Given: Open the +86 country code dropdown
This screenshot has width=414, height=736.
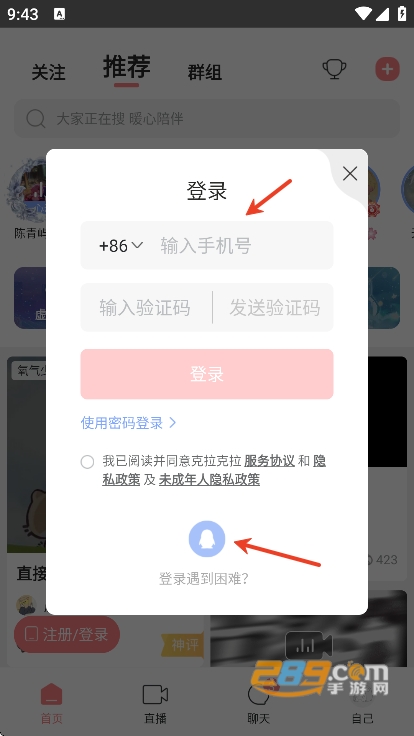Looking at the screenshot, I should click(x=121, y=245).
